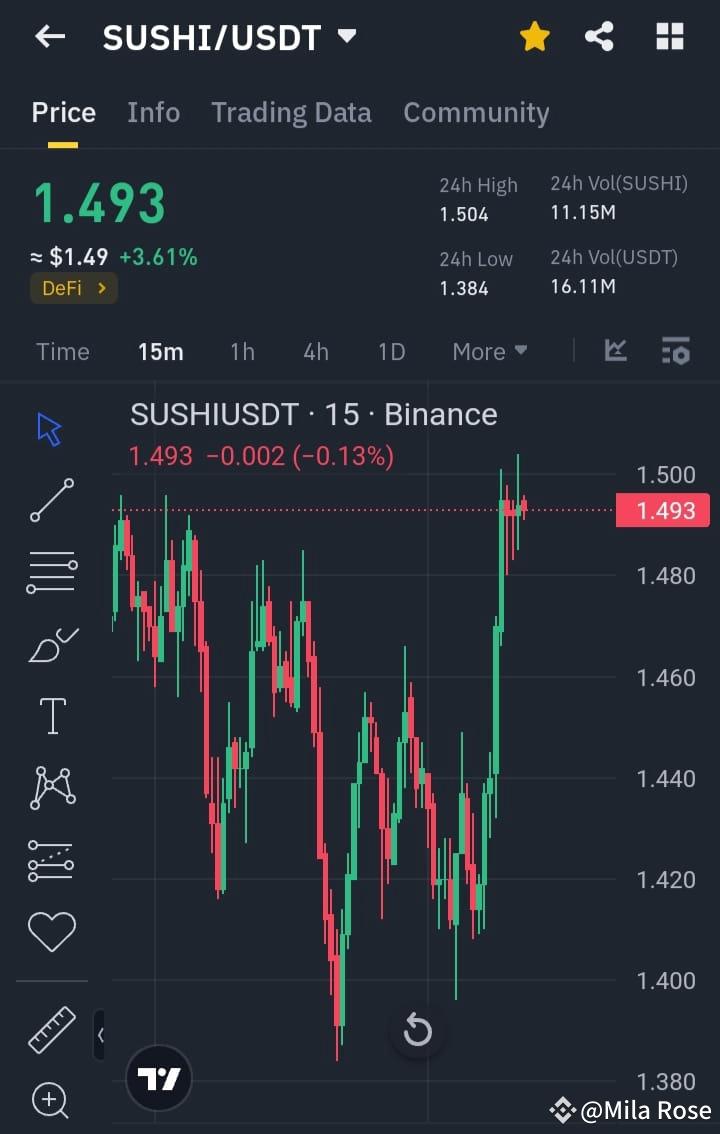Open the chart indicators icon
Image resolution: width=720 pixels, height=1134 pixels.
point(616,351)
